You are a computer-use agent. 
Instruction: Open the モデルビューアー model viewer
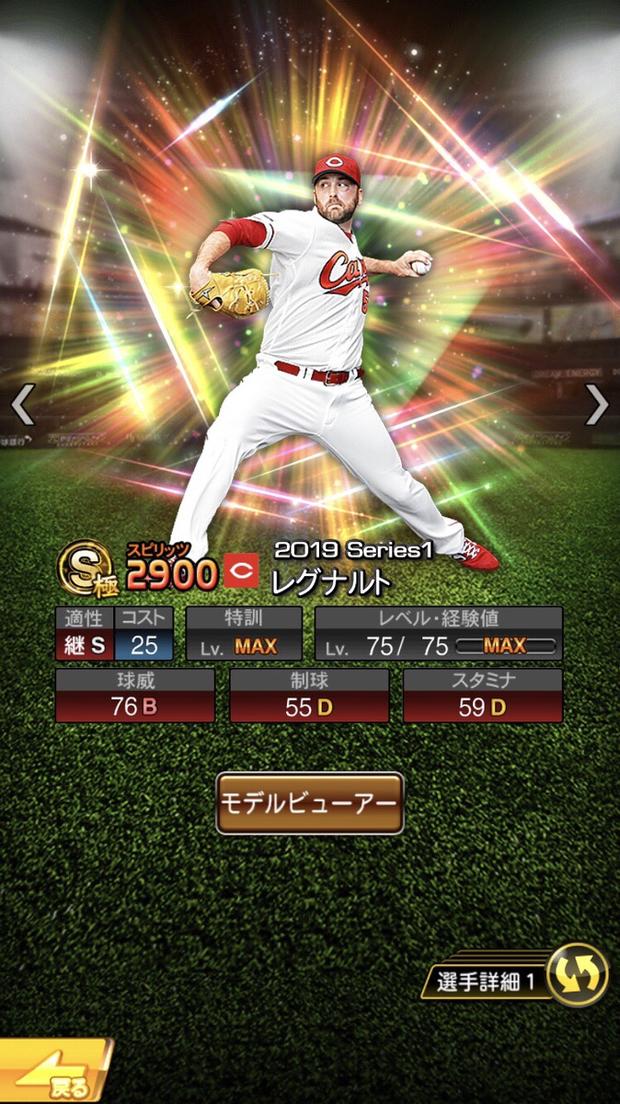(310, 803)
